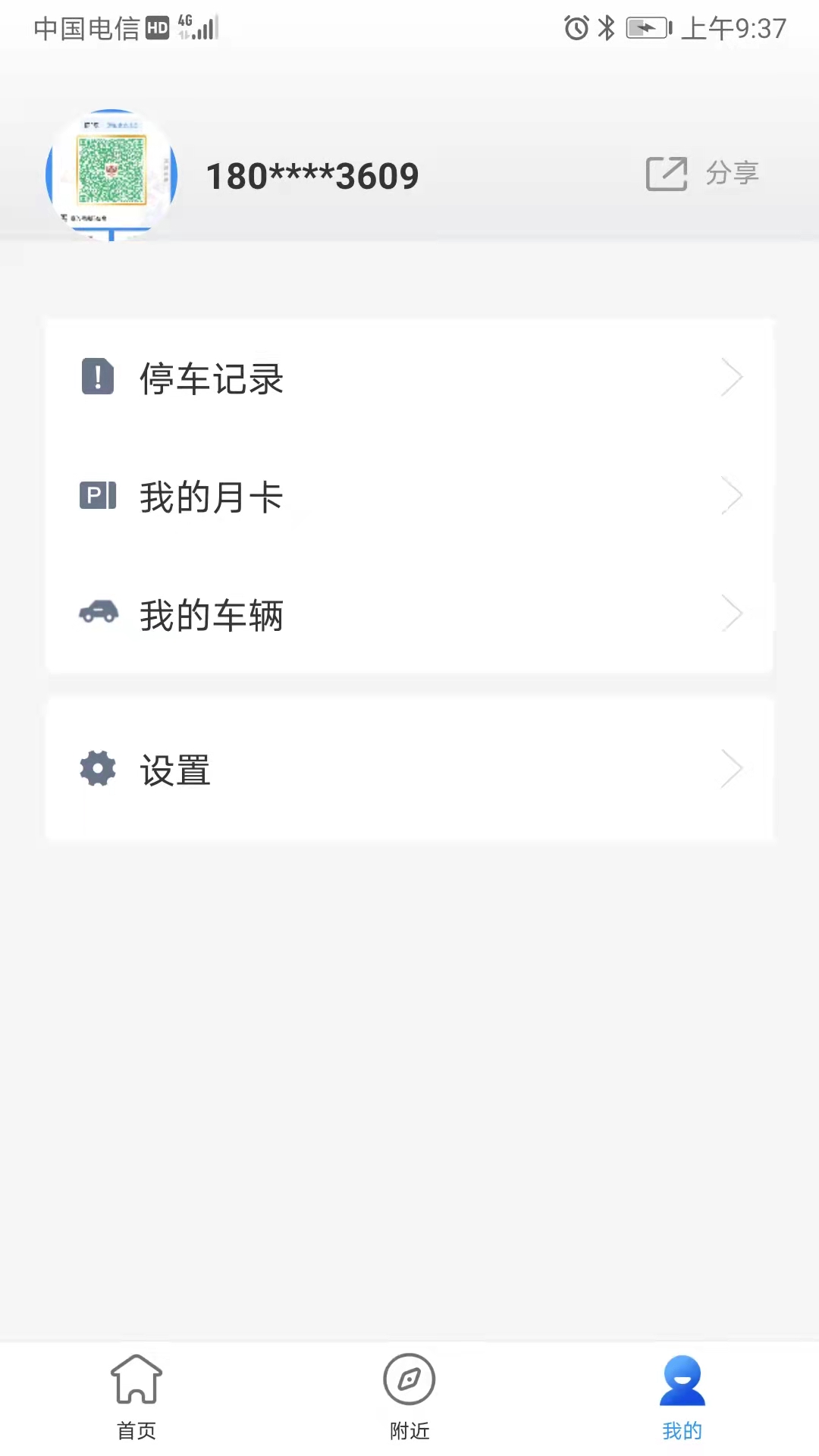
Task: Go to 设置 settings
Action: coord(409,770)
